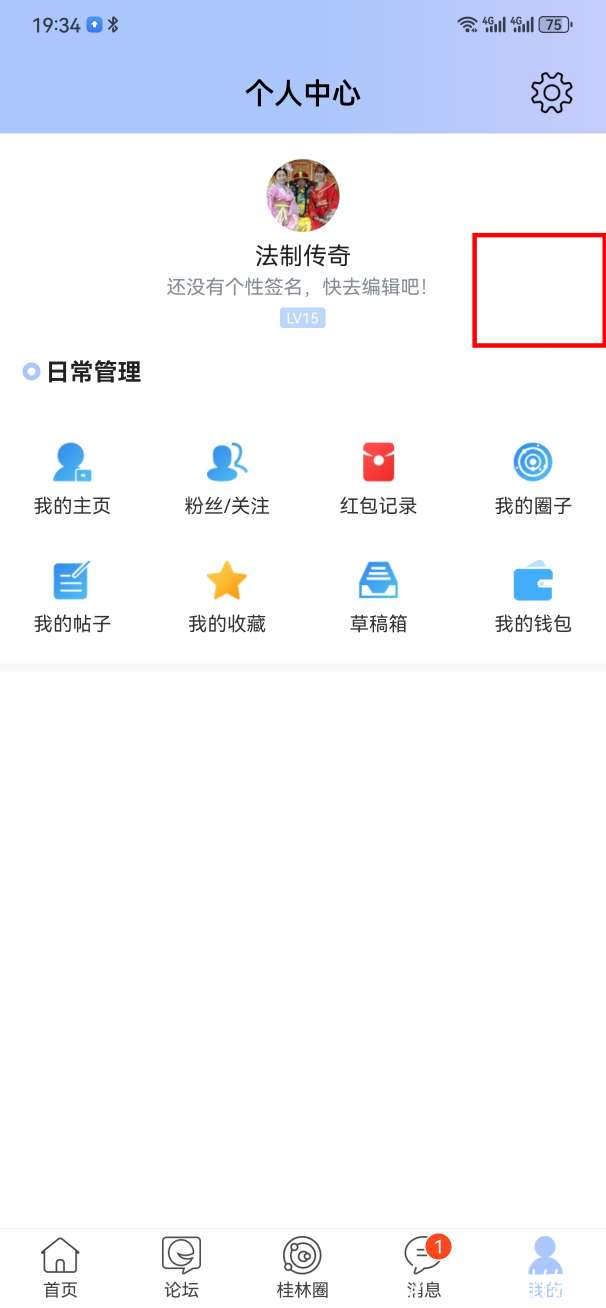Open 我的帖子

coord(72,597)
